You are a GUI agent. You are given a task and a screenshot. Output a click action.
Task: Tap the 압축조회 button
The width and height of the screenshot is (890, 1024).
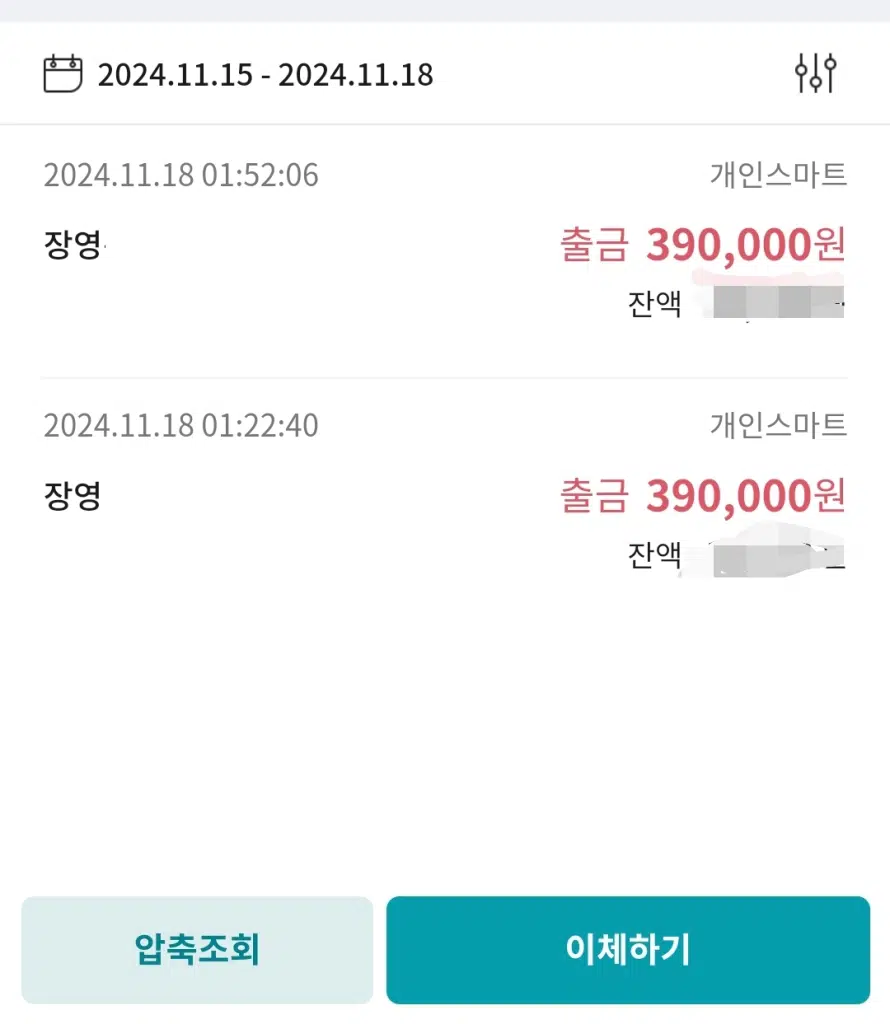(x=197, y=949)
